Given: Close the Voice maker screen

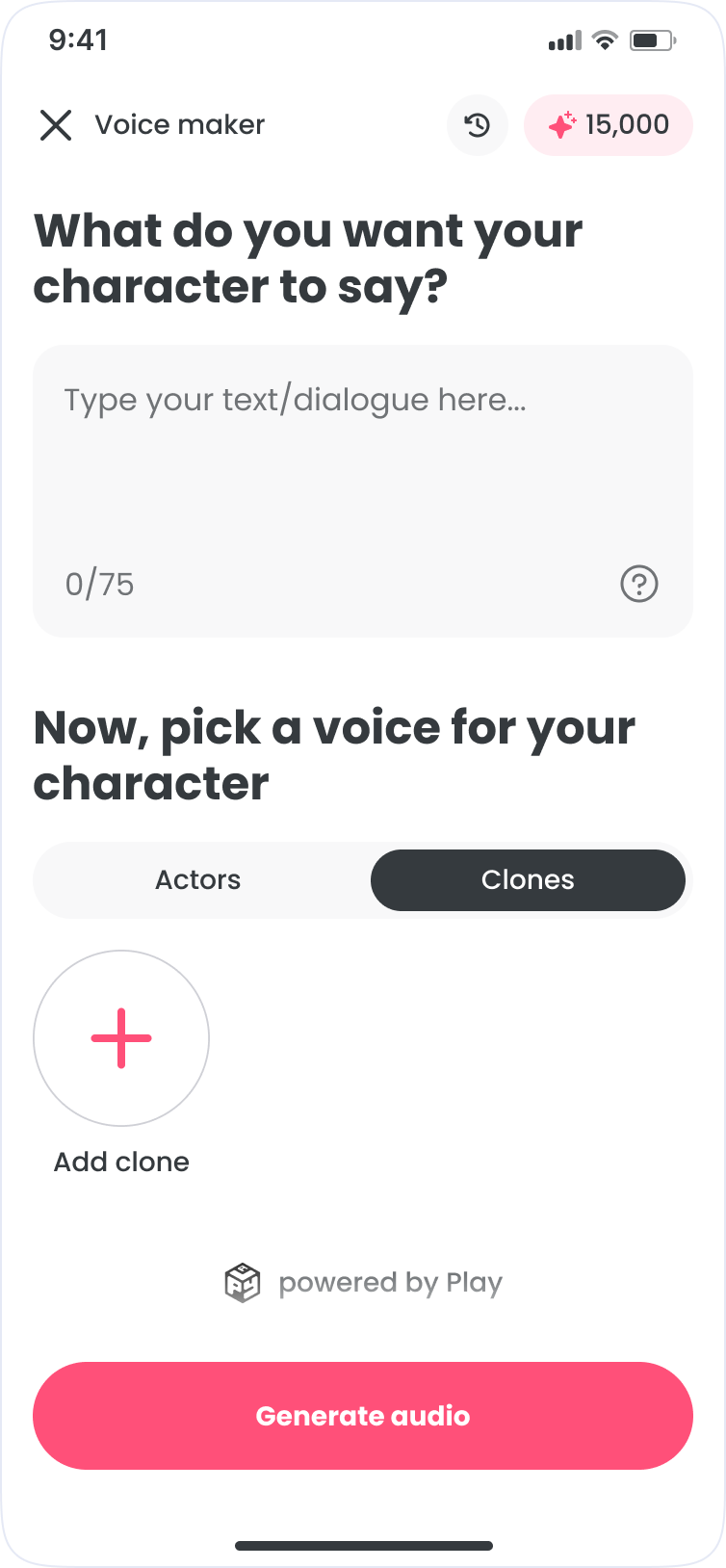Looking at the screenshot, I should click(56, 125).
